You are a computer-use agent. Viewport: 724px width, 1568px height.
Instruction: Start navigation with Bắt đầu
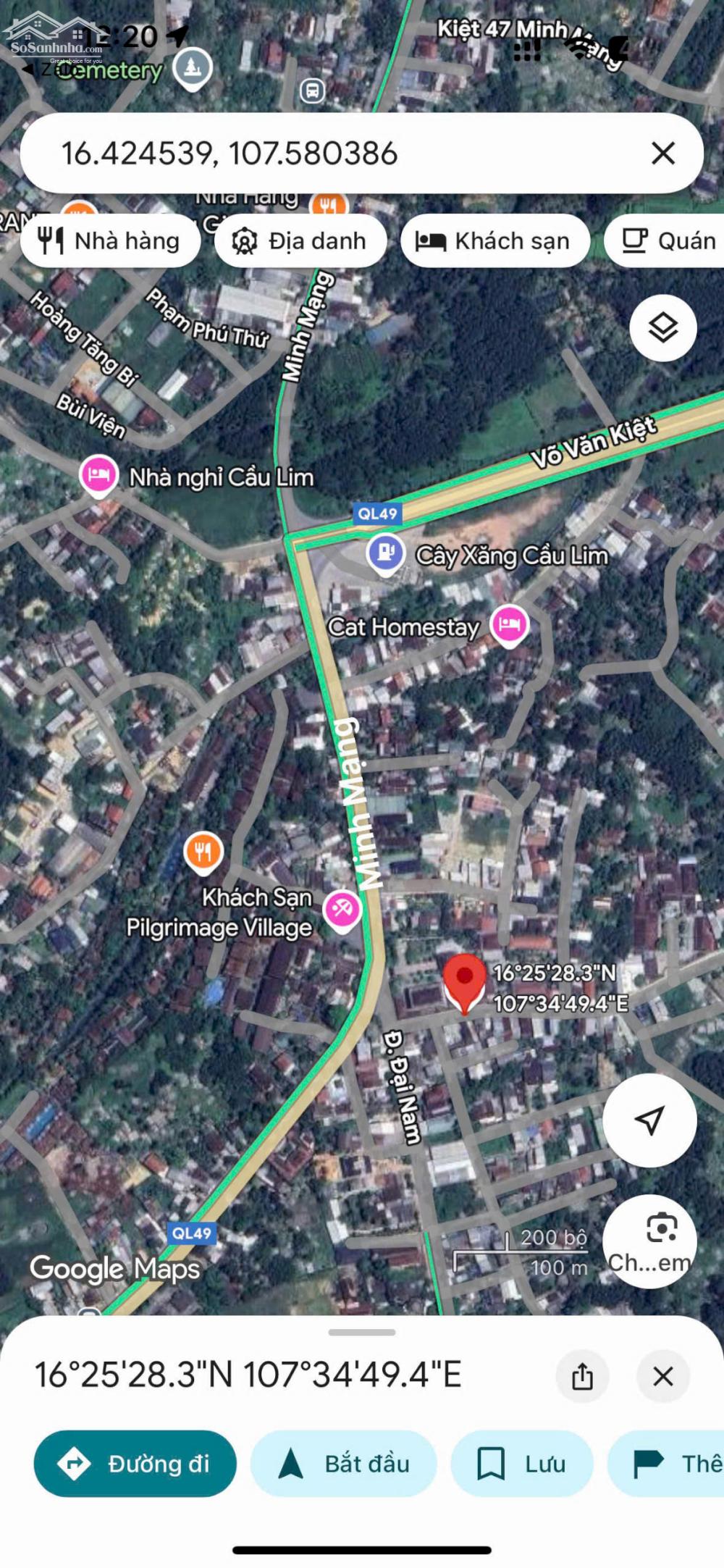point(344,1464)
